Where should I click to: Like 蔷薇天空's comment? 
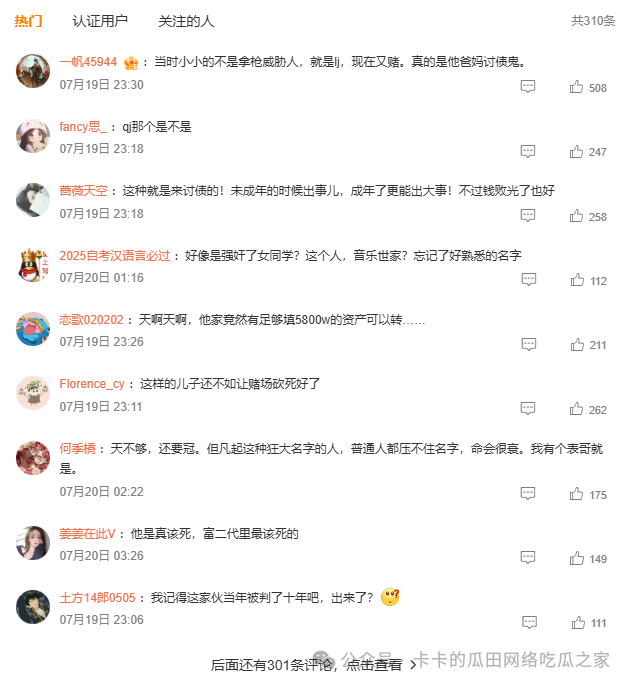pos(577,216)
